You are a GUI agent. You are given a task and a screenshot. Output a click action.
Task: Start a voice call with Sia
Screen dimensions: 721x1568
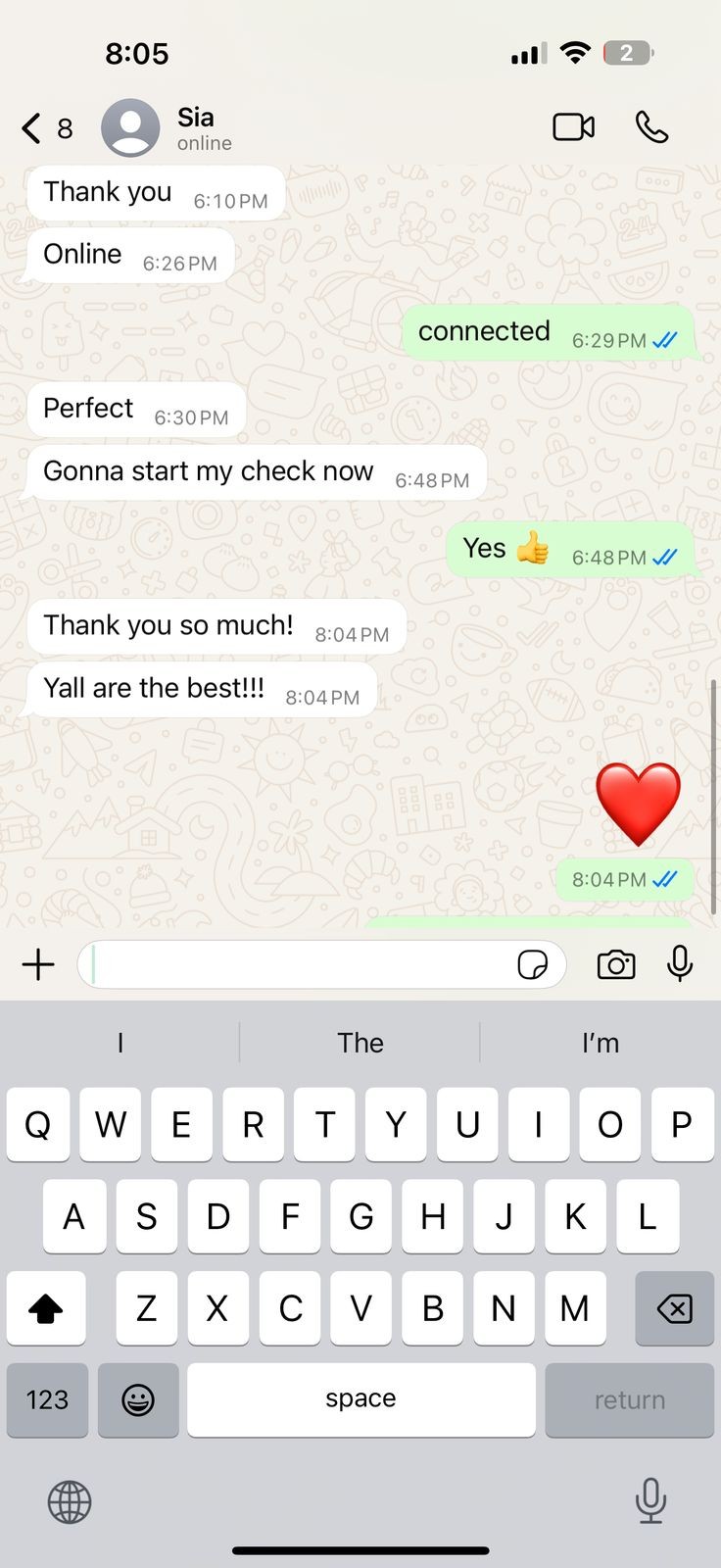coord(651,127)
